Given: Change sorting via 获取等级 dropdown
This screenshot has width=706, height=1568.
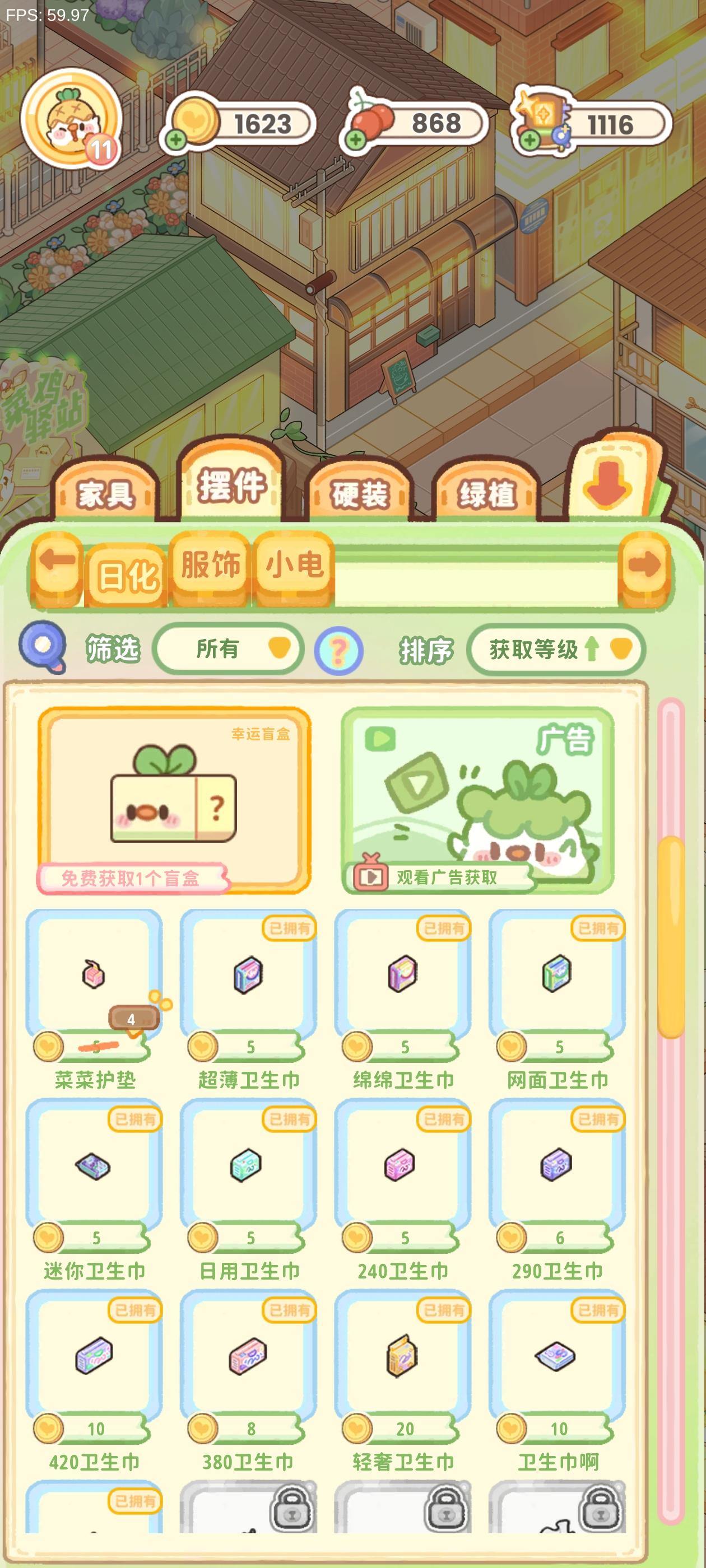Looking at the screenshot, I should (x=555, y=650).
